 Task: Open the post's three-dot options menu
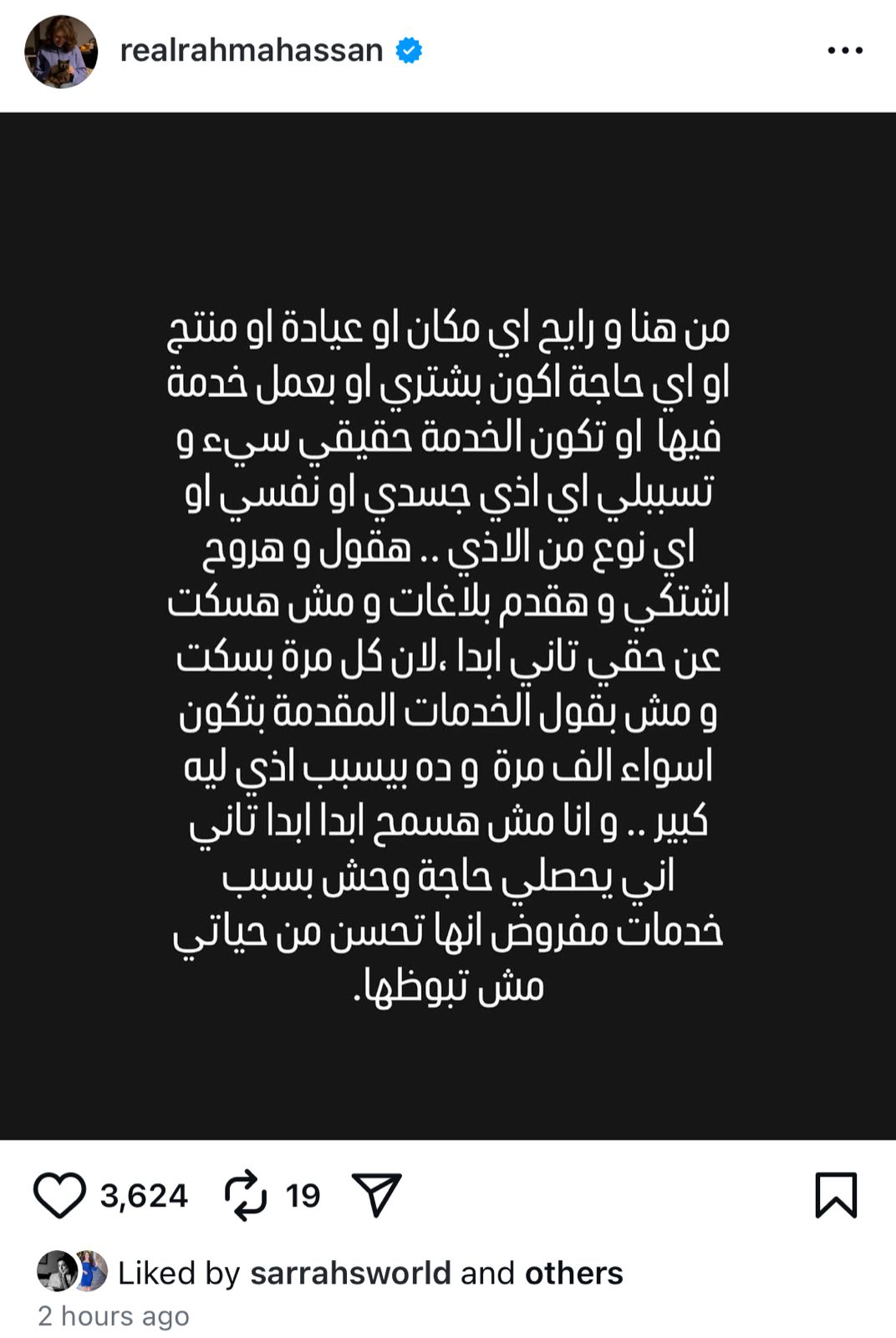pyautogui.click(x=844, y=51)
